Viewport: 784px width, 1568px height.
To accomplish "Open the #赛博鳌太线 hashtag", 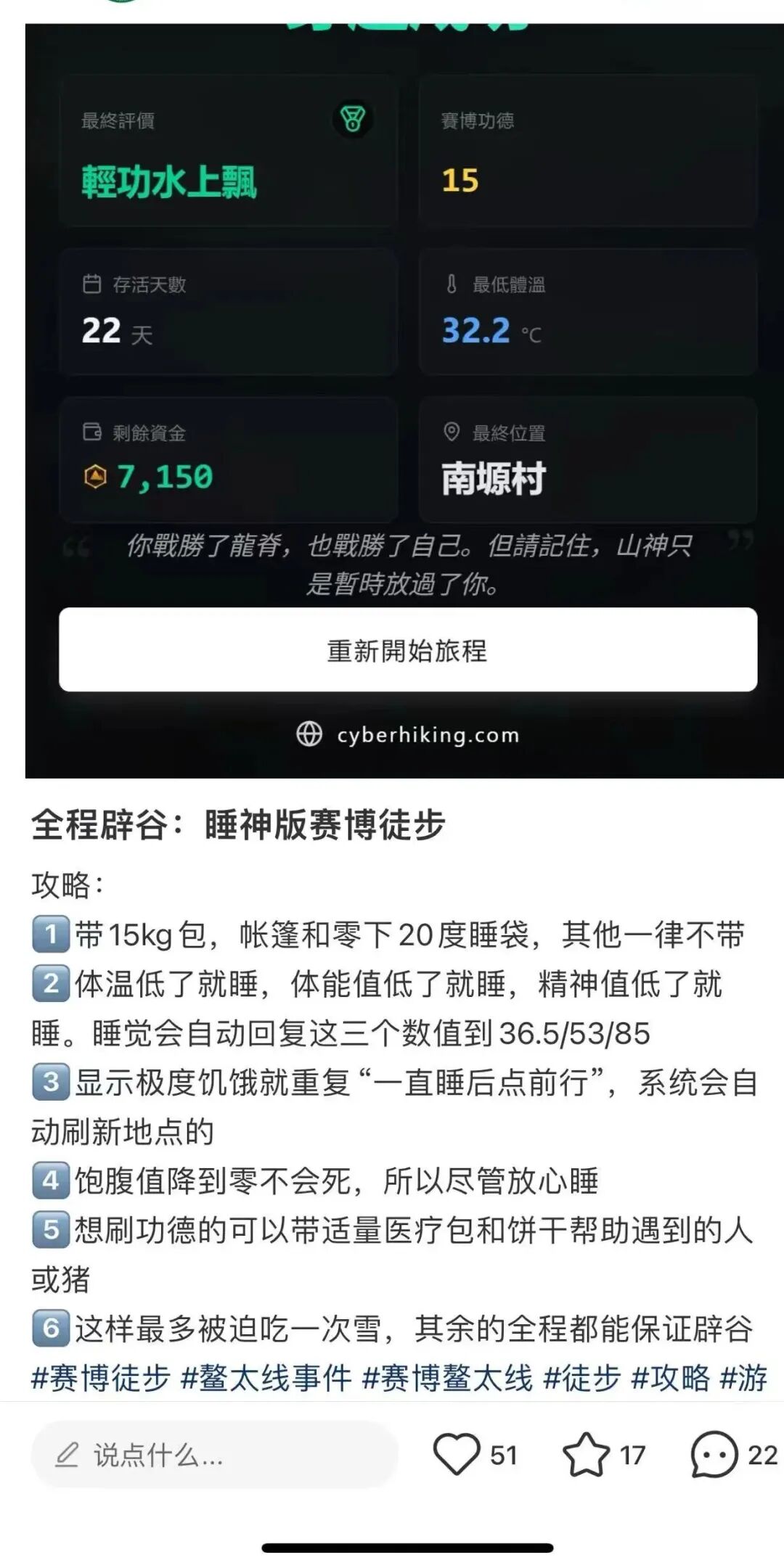I will point(447,1377).
